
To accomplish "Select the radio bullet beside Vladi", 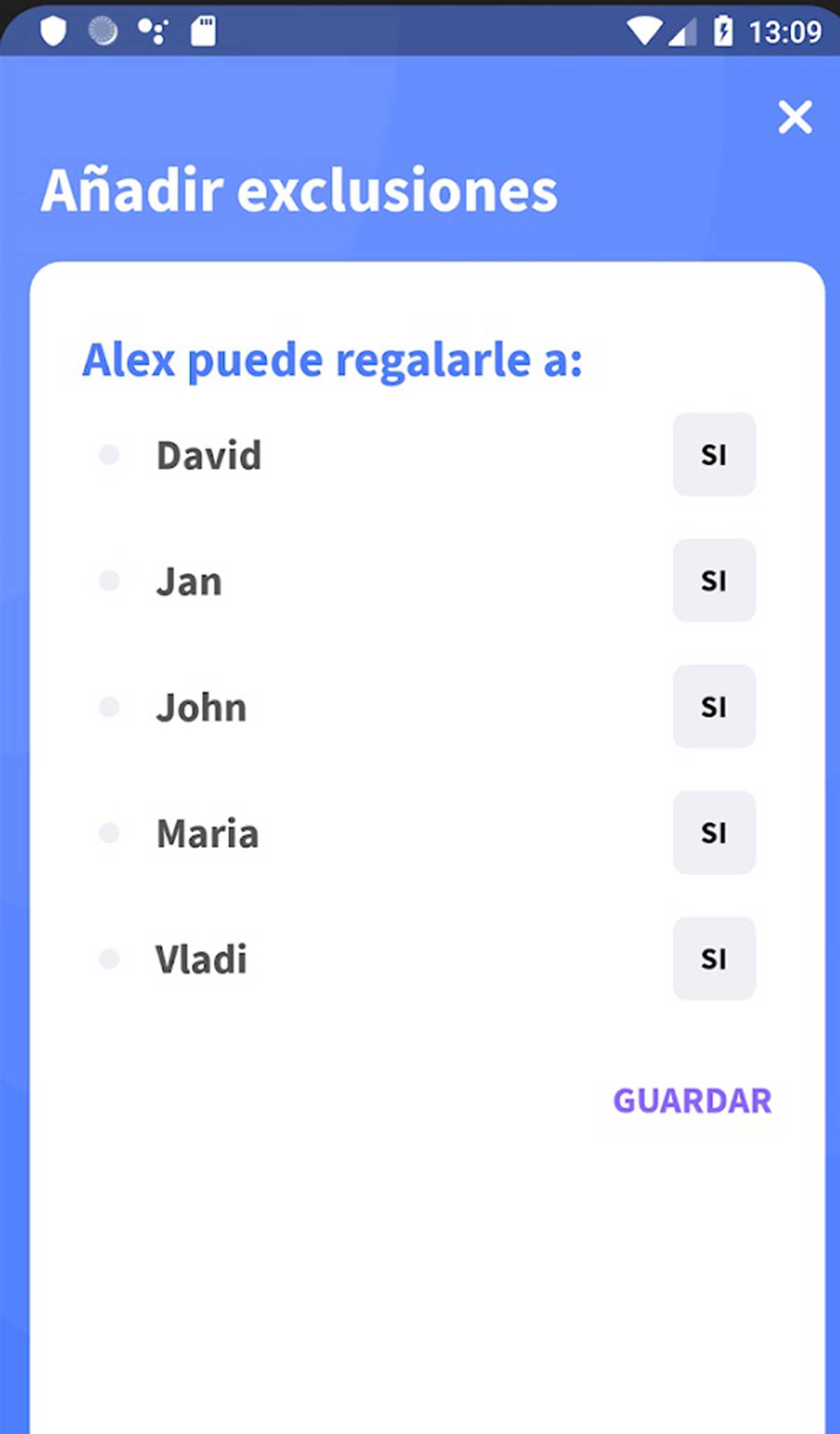I will (110, 959).
